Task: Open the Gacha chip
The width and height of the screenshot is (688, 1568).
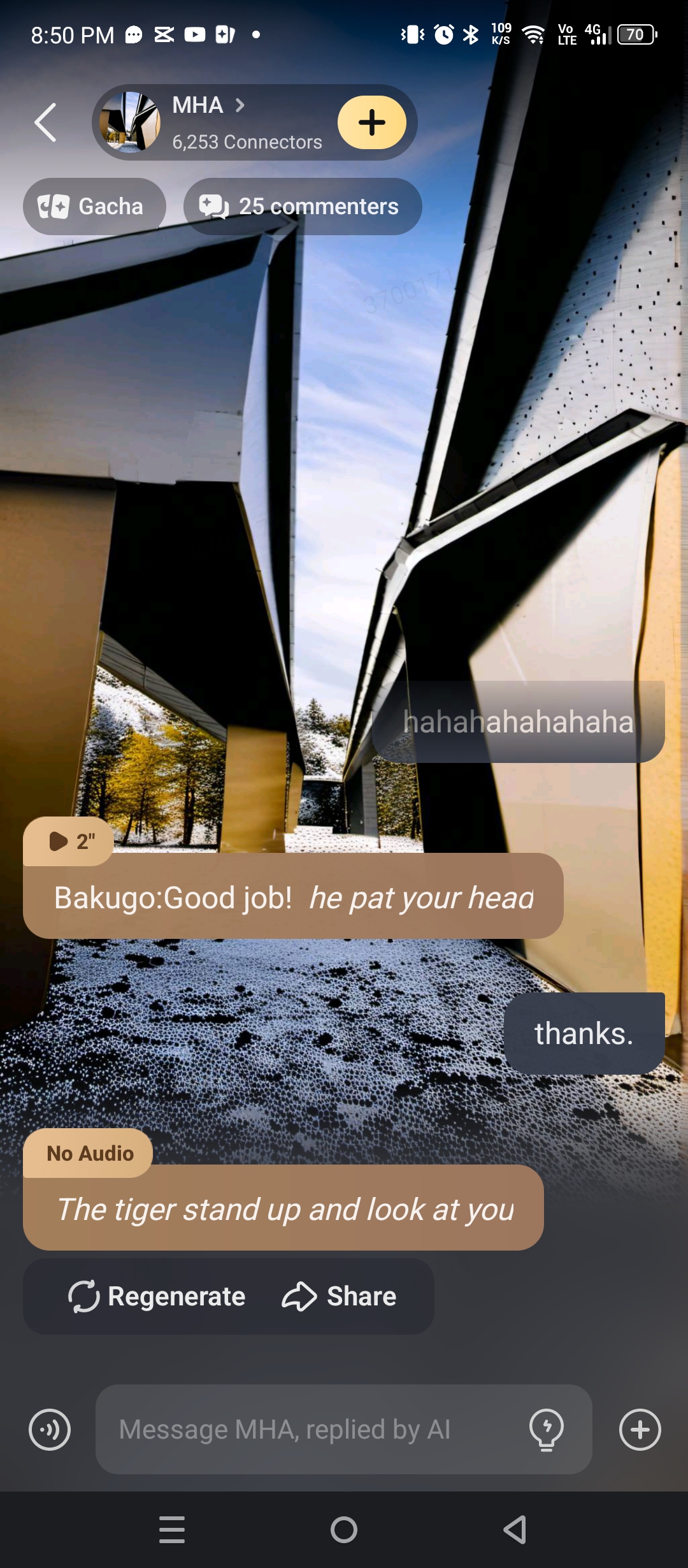Action: 94,207
